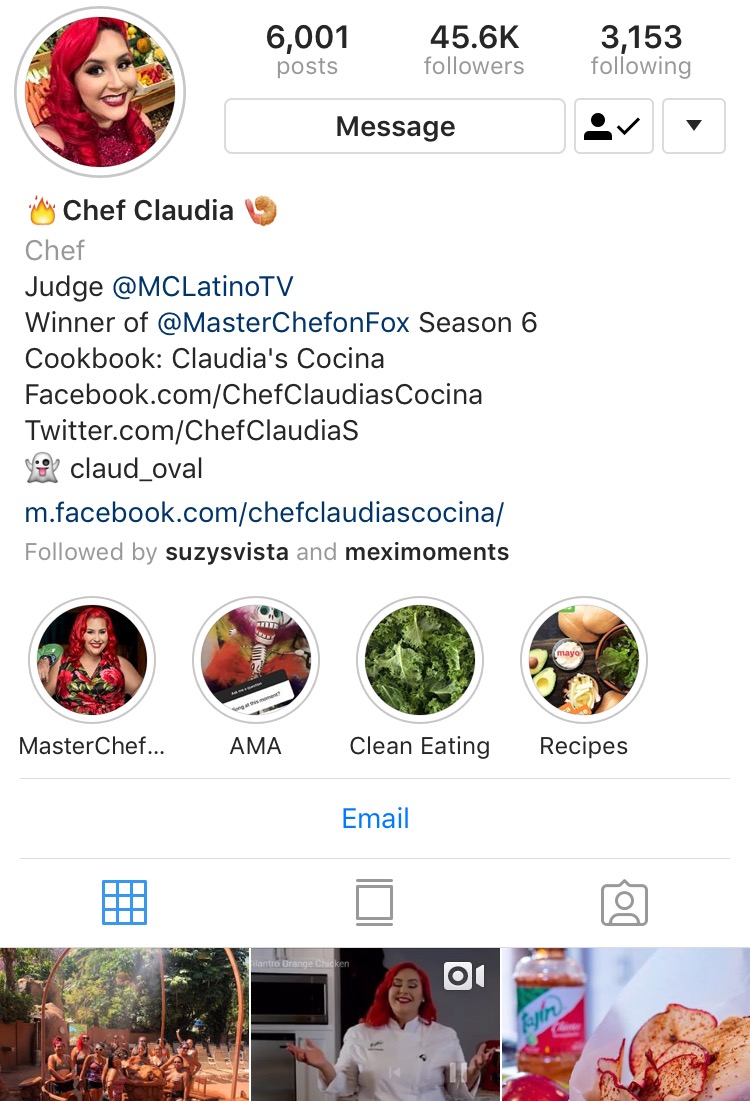Open the MasterChef story highlight
Viewport: 750px width, 1101px height.
pyautogui.click(x=92, y=661)
